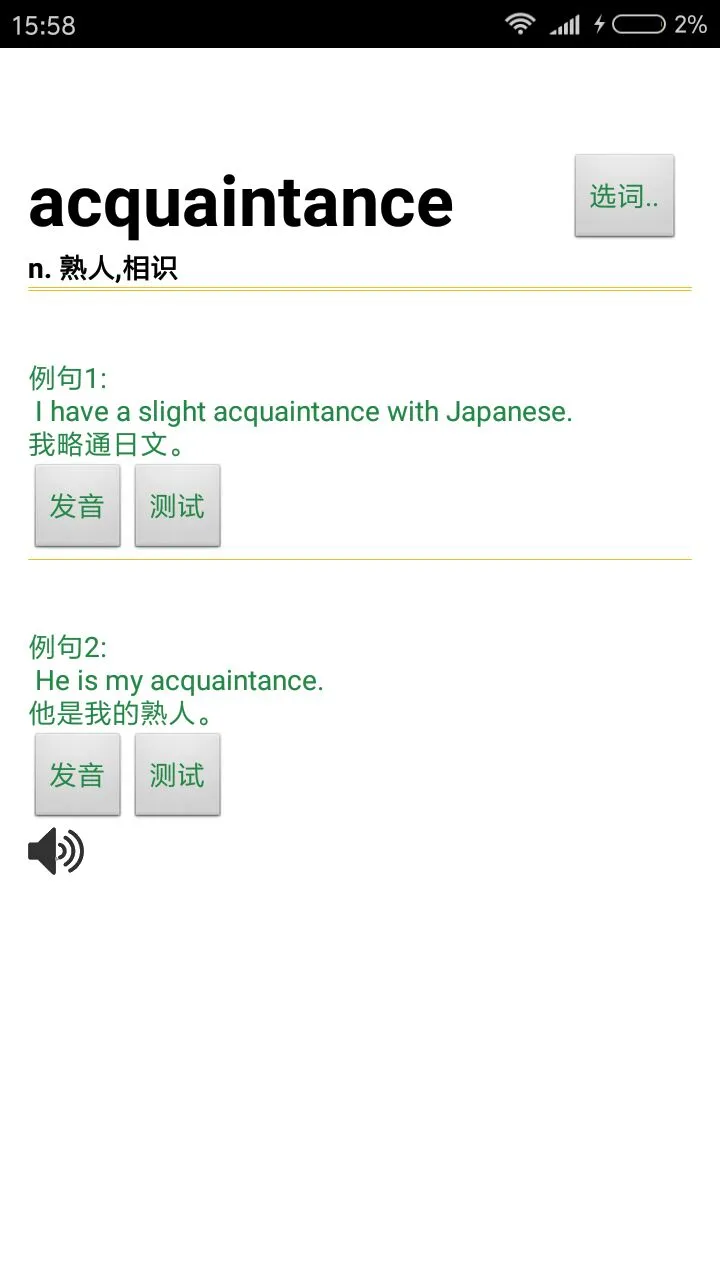Open the 选词.. word selection control
The height and width of the screenshot is (1280, 720).
click(624, 196)
